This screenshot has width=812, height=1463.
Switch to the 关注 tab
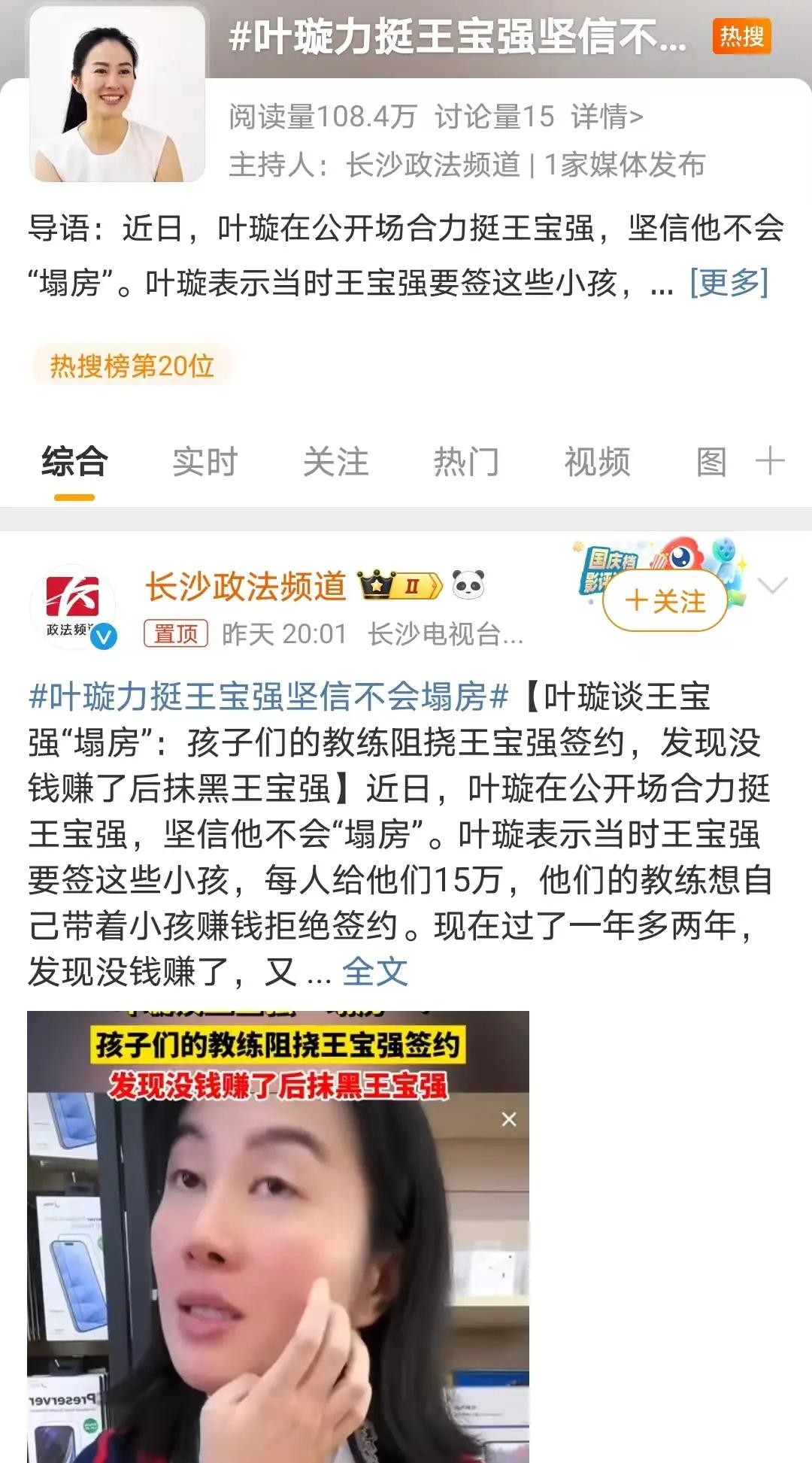click(335, 461)
